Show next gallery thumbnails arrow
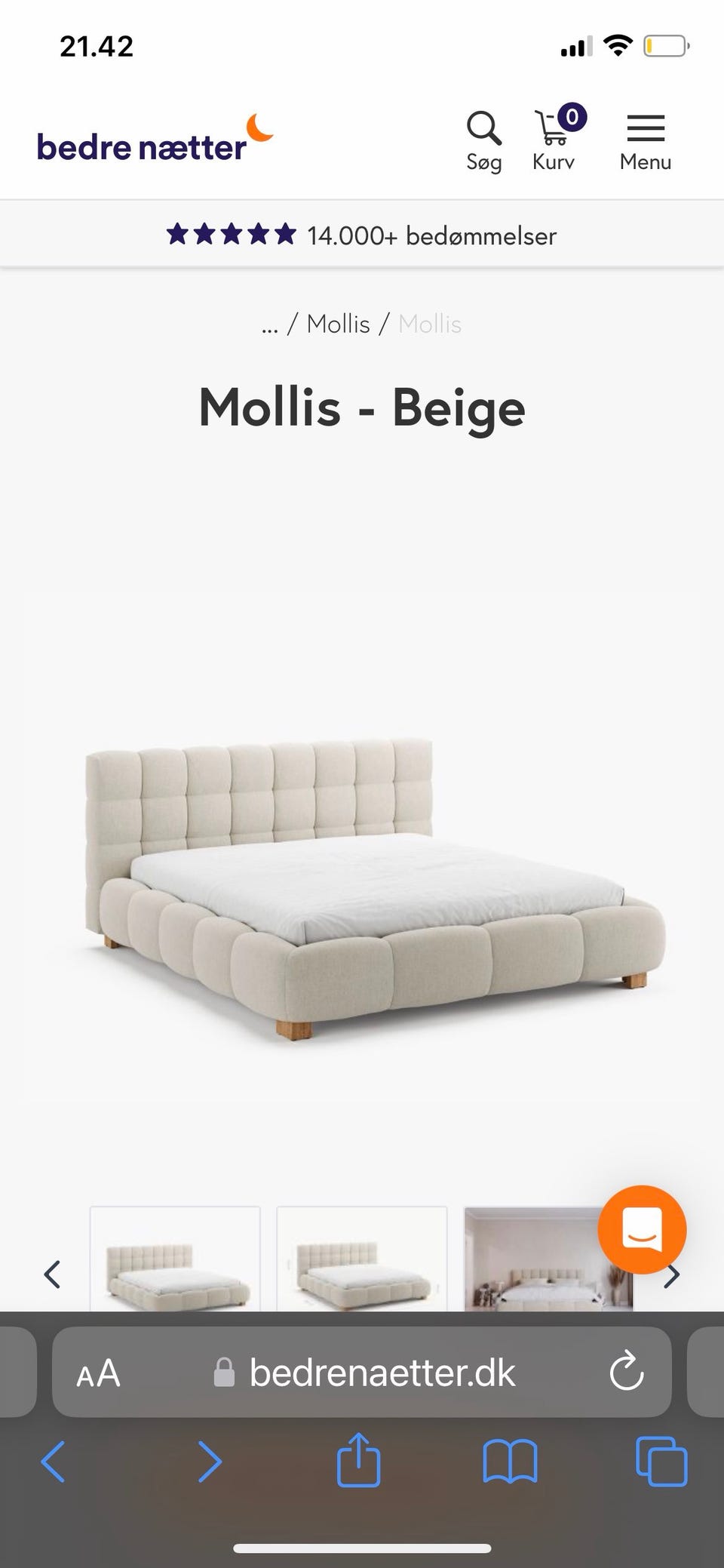 click(x=671, y=1275)
